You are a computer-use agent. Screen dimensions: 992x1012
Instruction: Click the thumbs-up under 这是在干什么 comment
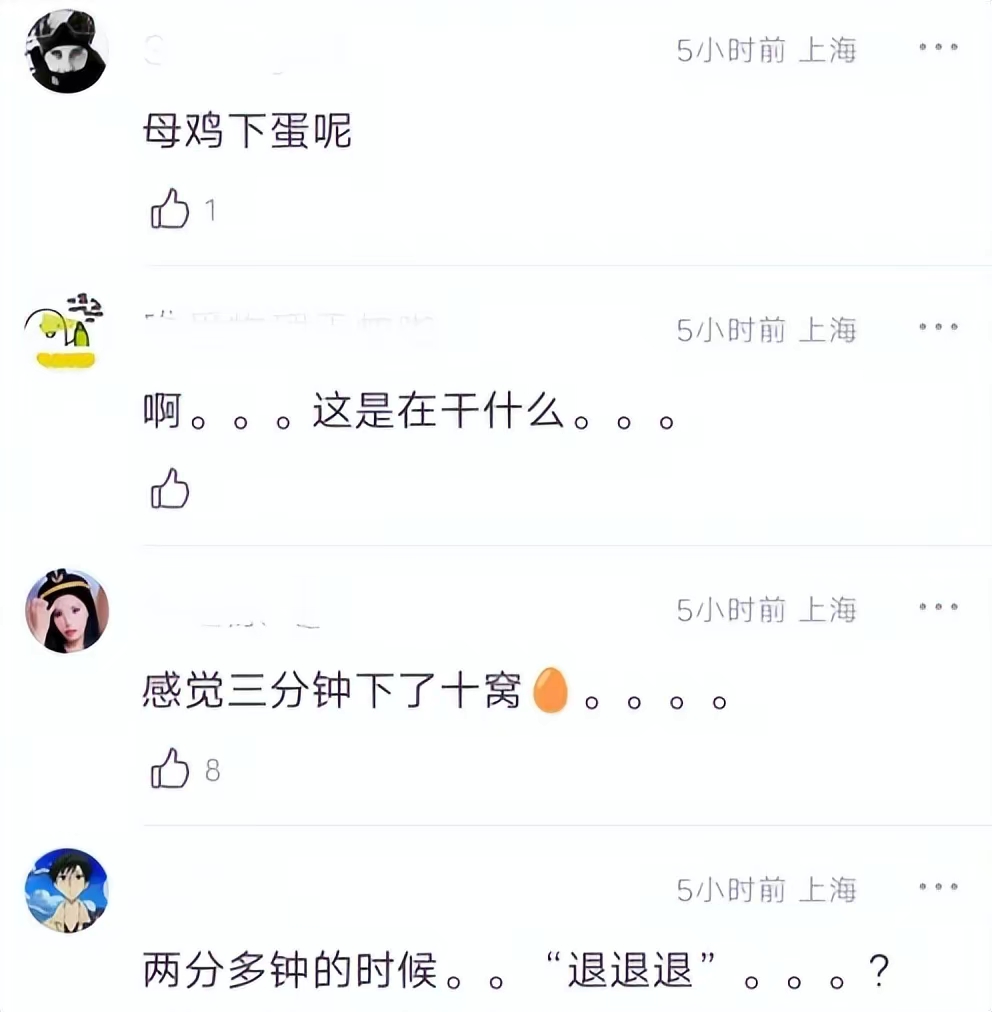tap(171, 489)
